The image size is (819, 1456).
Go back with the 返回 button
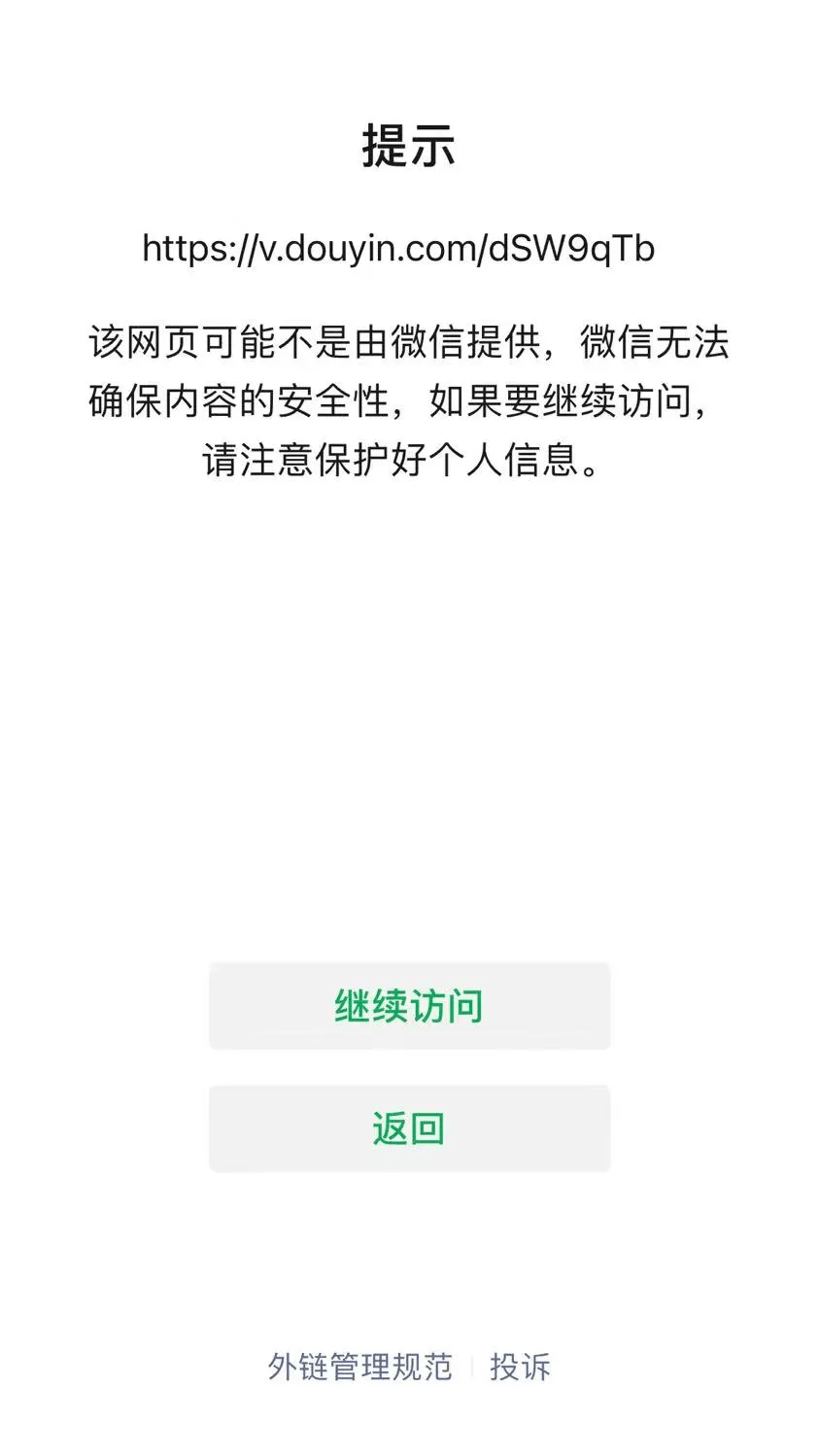point(409,1128)
